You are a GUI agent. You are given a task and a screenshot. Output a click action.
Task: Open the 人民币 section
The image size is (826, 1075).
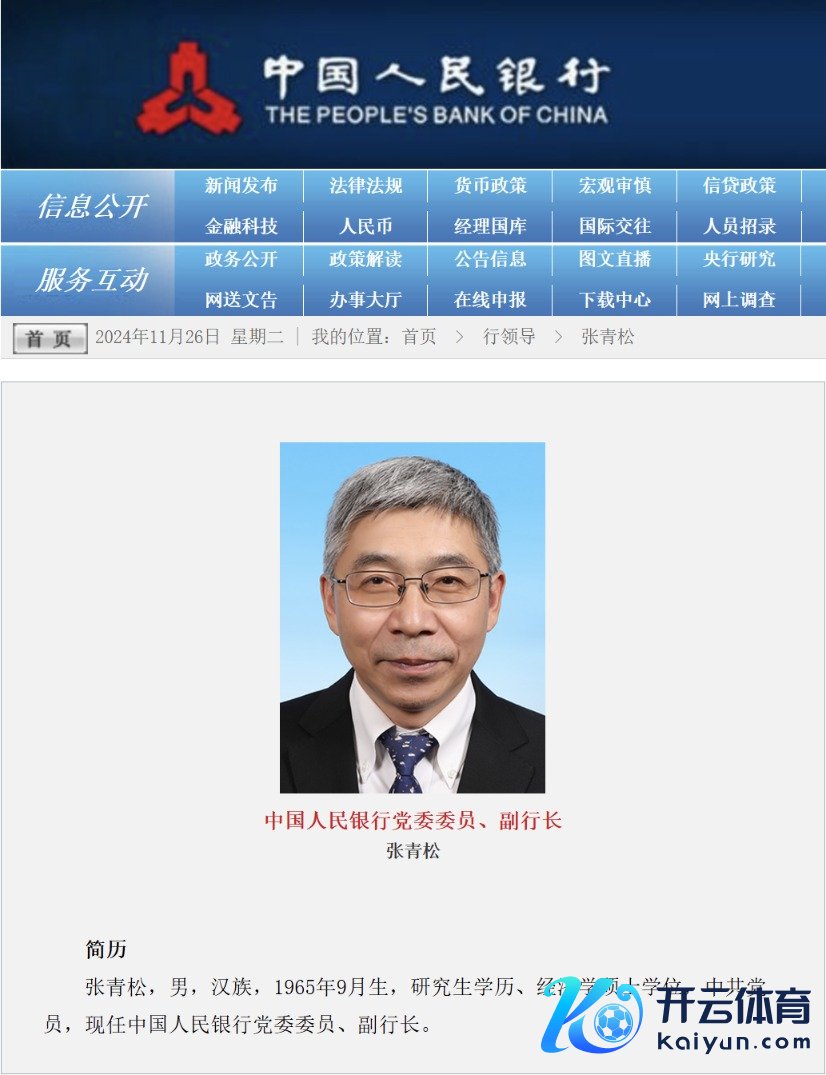tap(366, 226)
